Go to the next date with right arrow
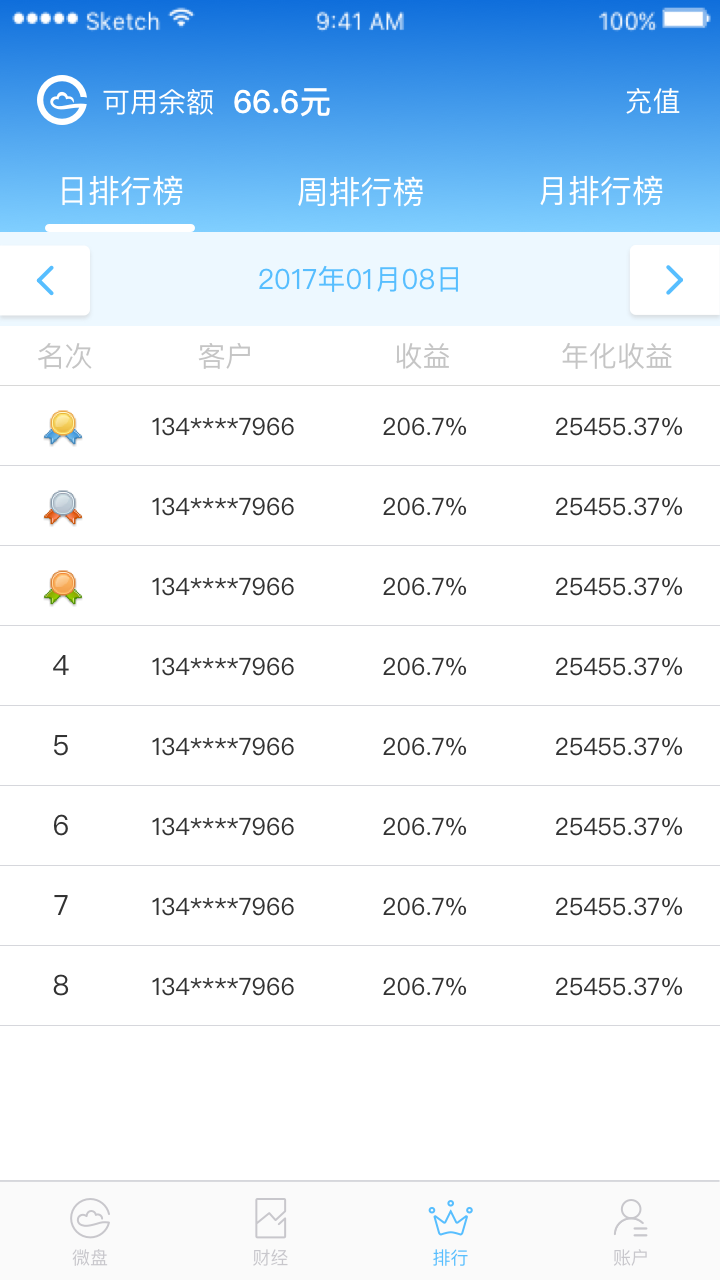The height and width of the screenshot is (1280, 720). point(675,280)
